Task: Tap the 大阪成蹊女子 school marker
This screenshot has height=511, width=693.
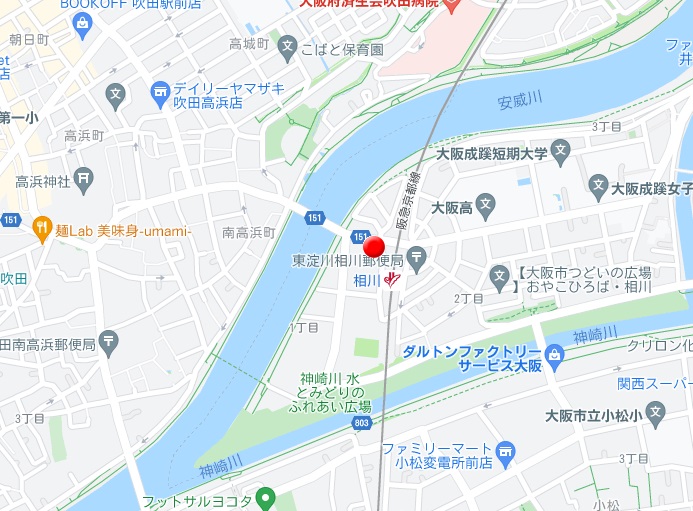Action: click(x=598, y=186)
